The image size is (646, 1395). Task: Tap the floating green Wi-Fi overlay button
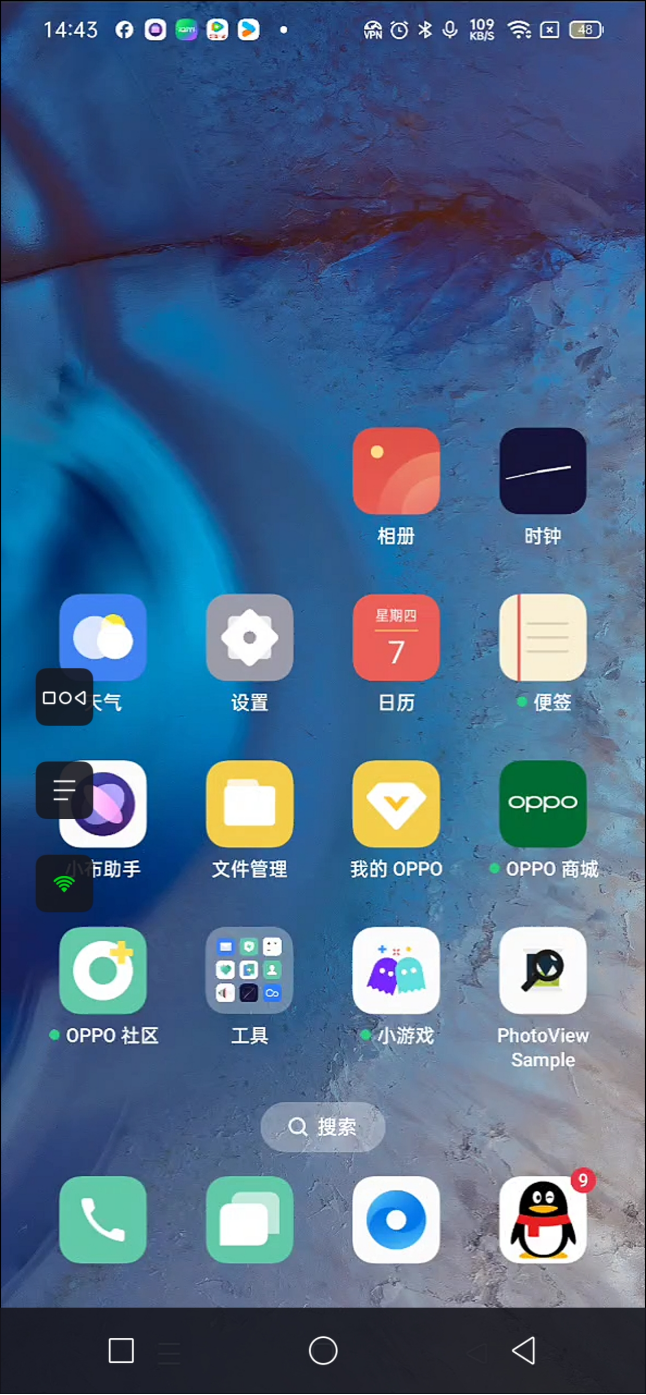pos(64,883)
